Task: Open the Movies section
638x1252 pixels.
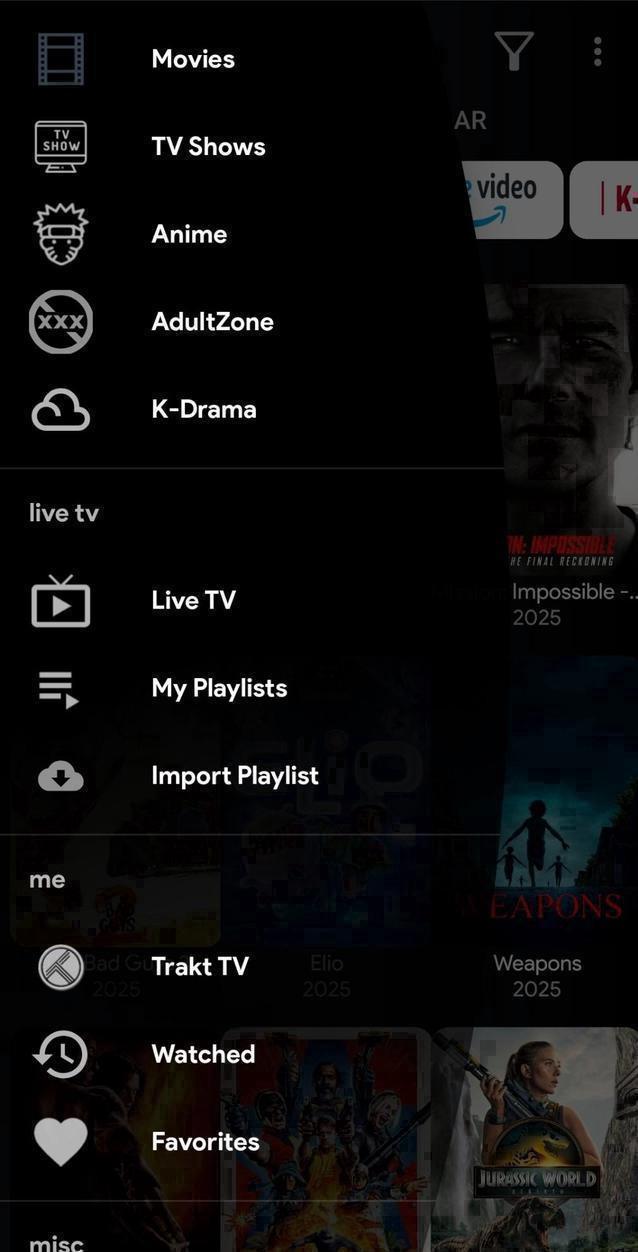Action: click(193, 59)
